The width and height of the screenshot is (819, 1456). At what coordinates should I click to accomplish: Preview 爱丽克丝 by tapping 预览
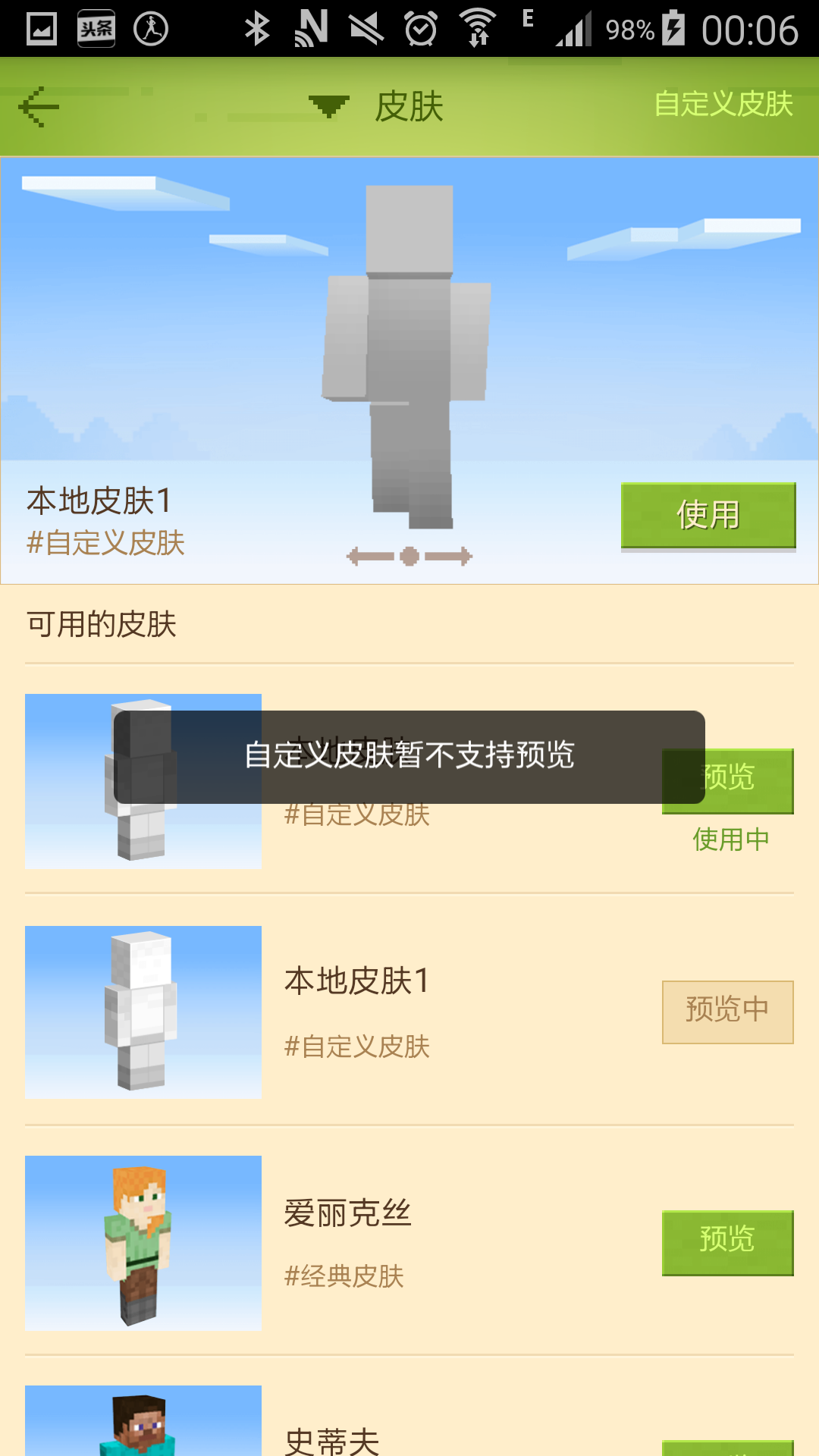[727, 1241]
